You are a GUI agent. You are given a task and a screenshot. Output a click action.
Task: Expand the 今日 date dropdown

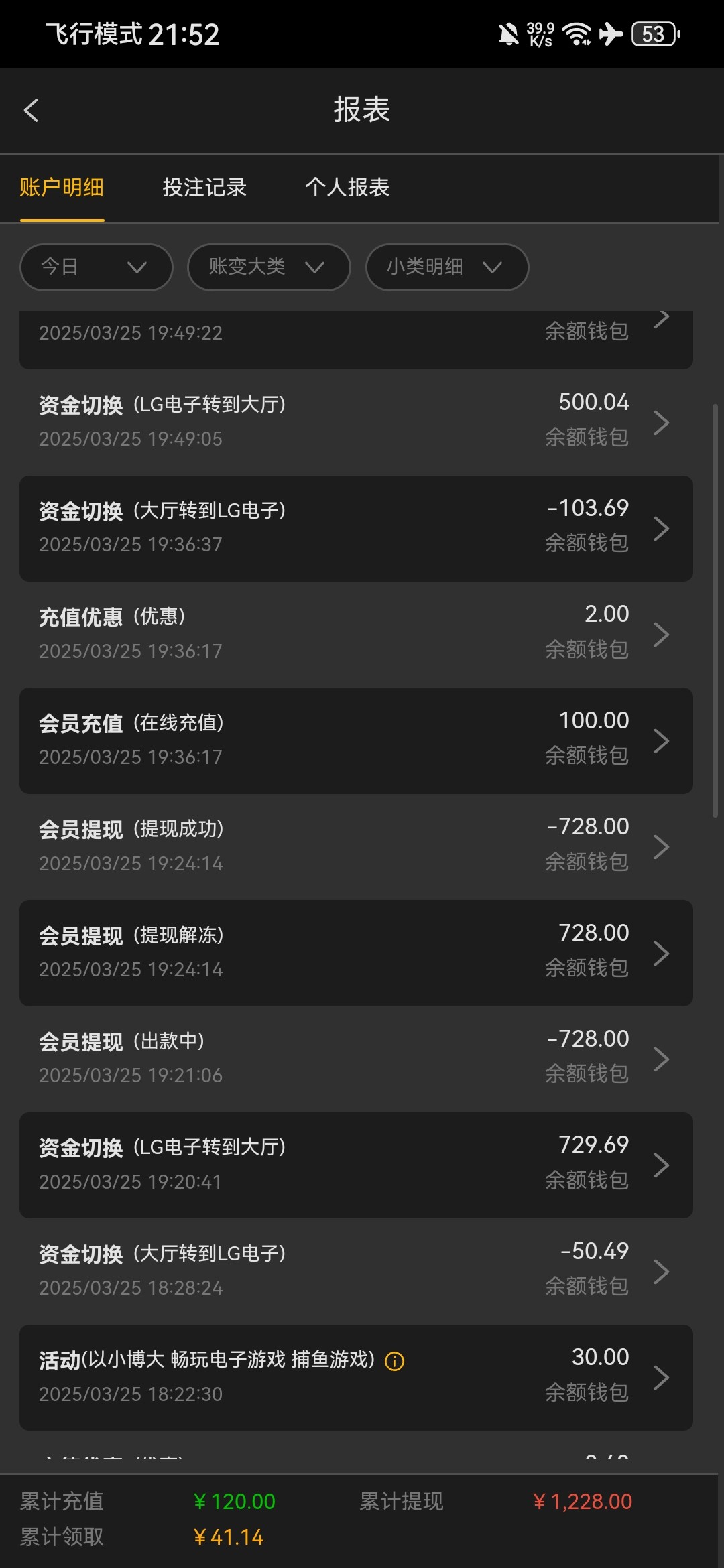point(97,267)
